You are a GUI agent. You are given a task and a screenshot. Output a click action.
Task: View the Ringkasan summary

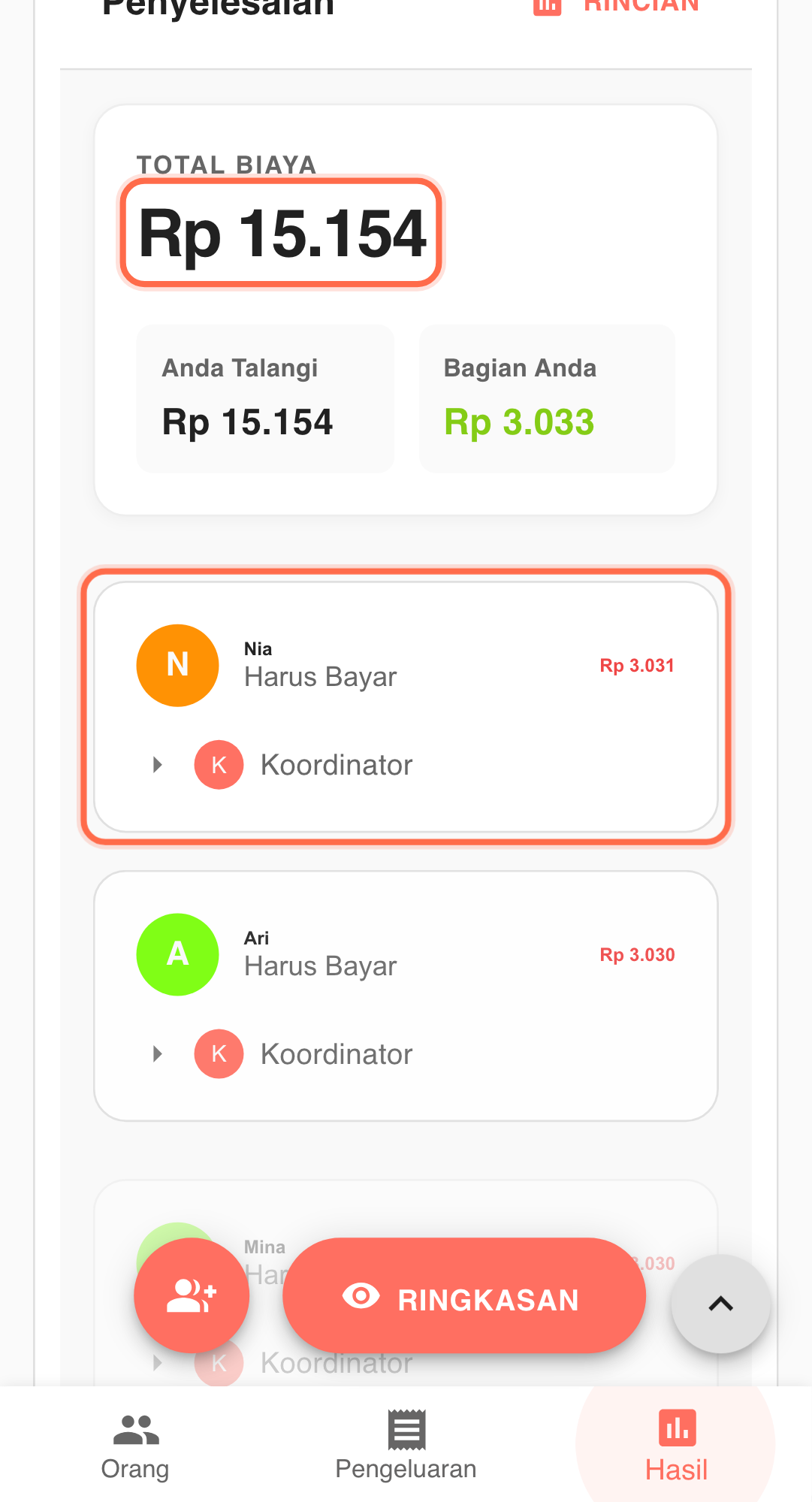tap(463, 1297)
